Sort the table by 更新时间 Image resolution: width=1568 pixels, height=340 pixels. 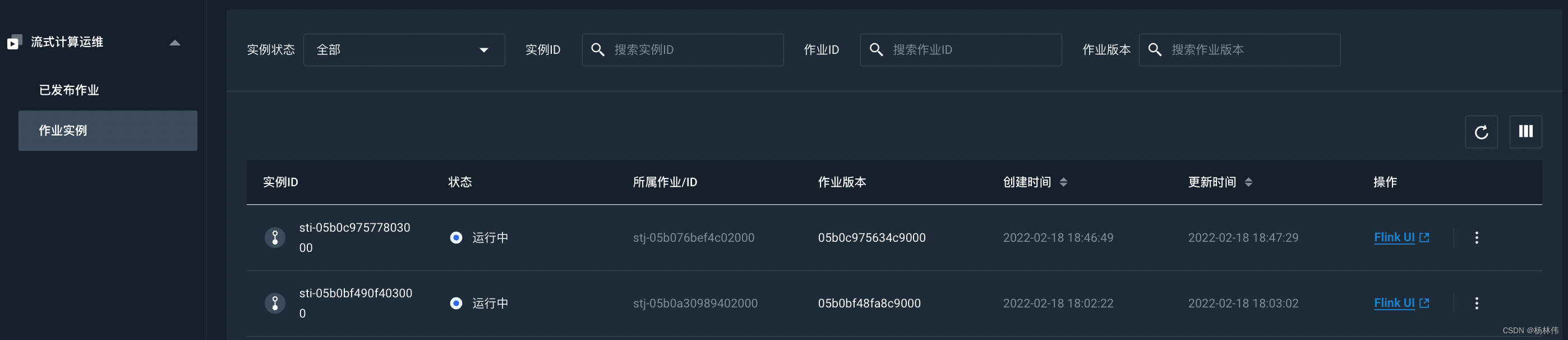(1248, 182)
